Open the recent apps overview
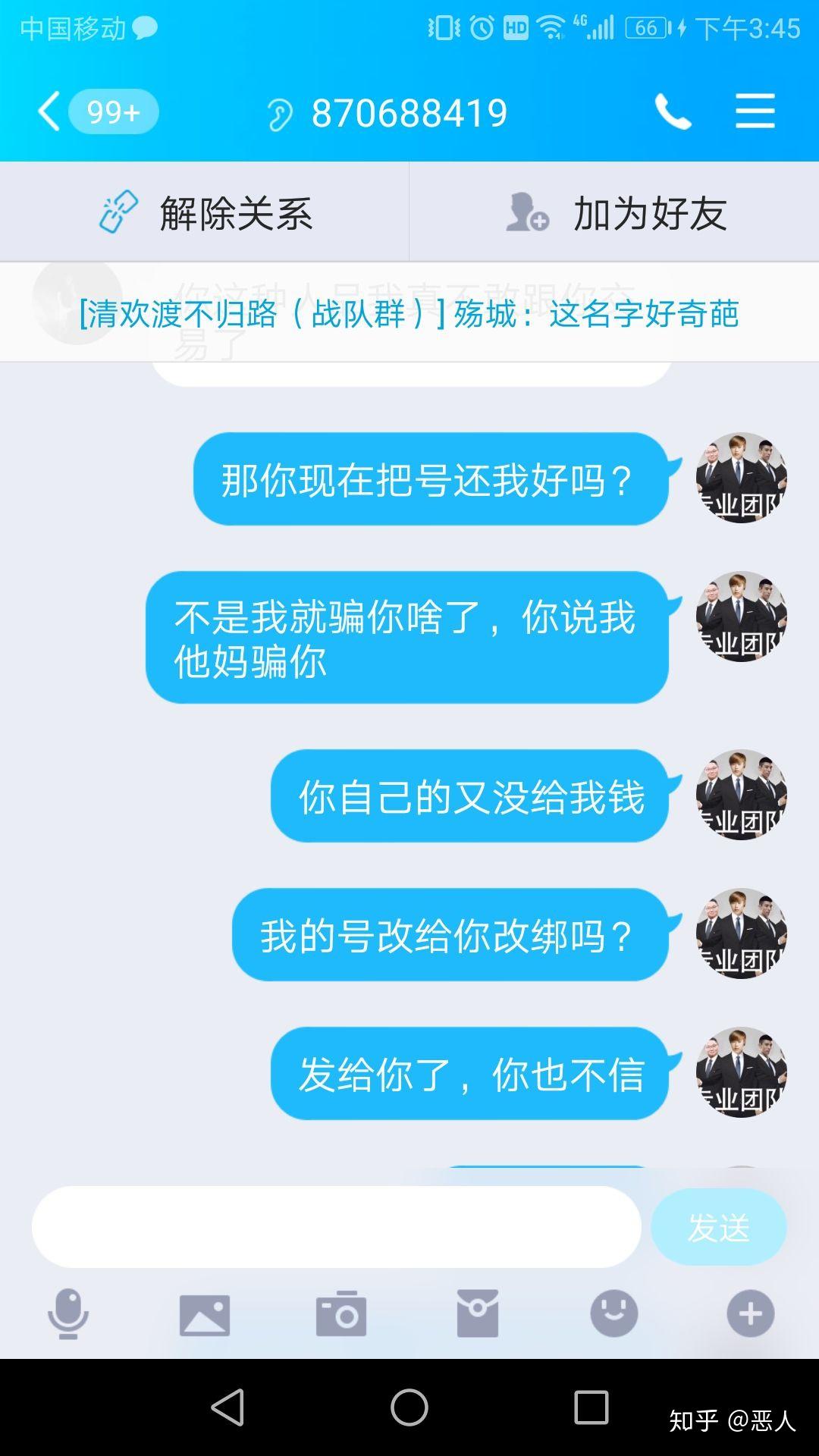819x1456 pixels. [591, 1407]
